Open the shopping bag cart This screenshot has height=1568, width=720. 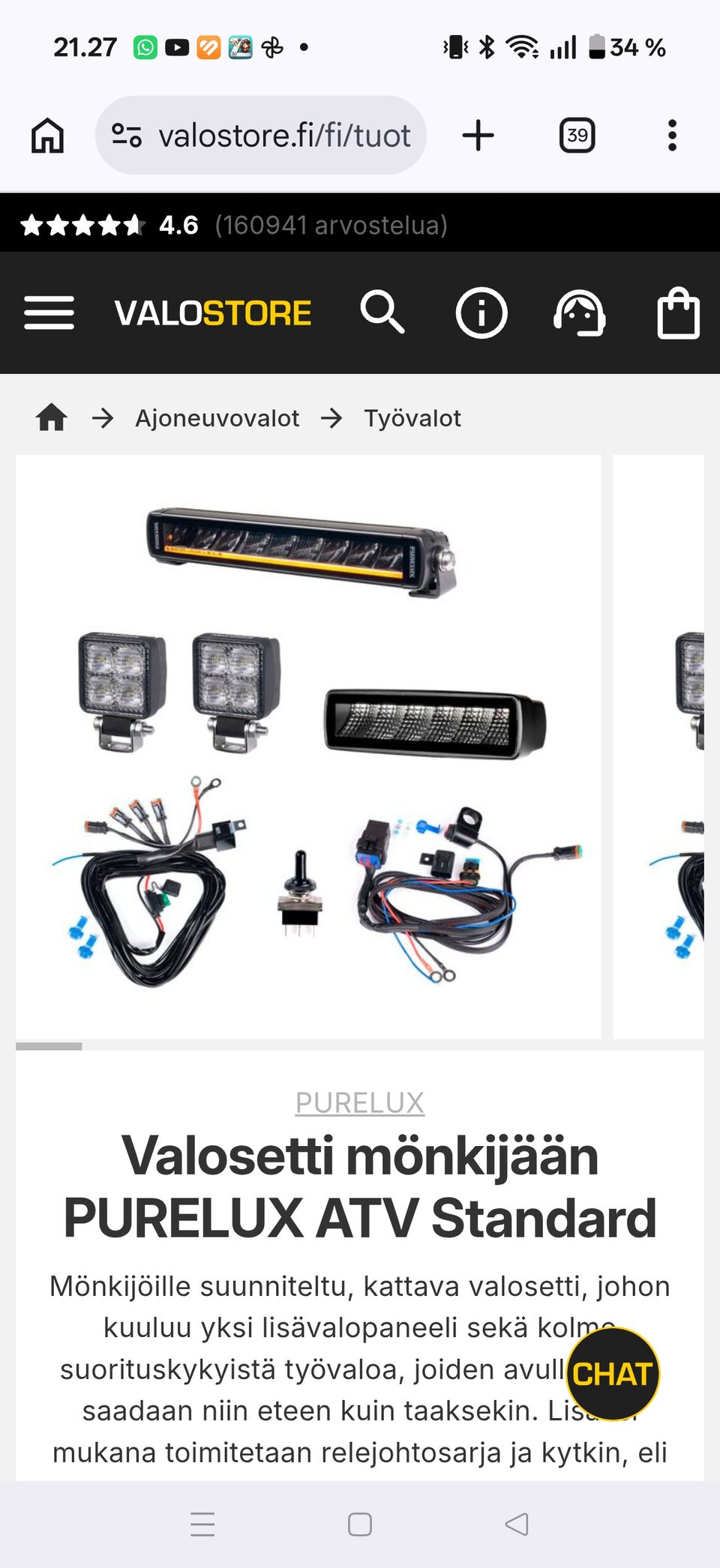point(678,313)
